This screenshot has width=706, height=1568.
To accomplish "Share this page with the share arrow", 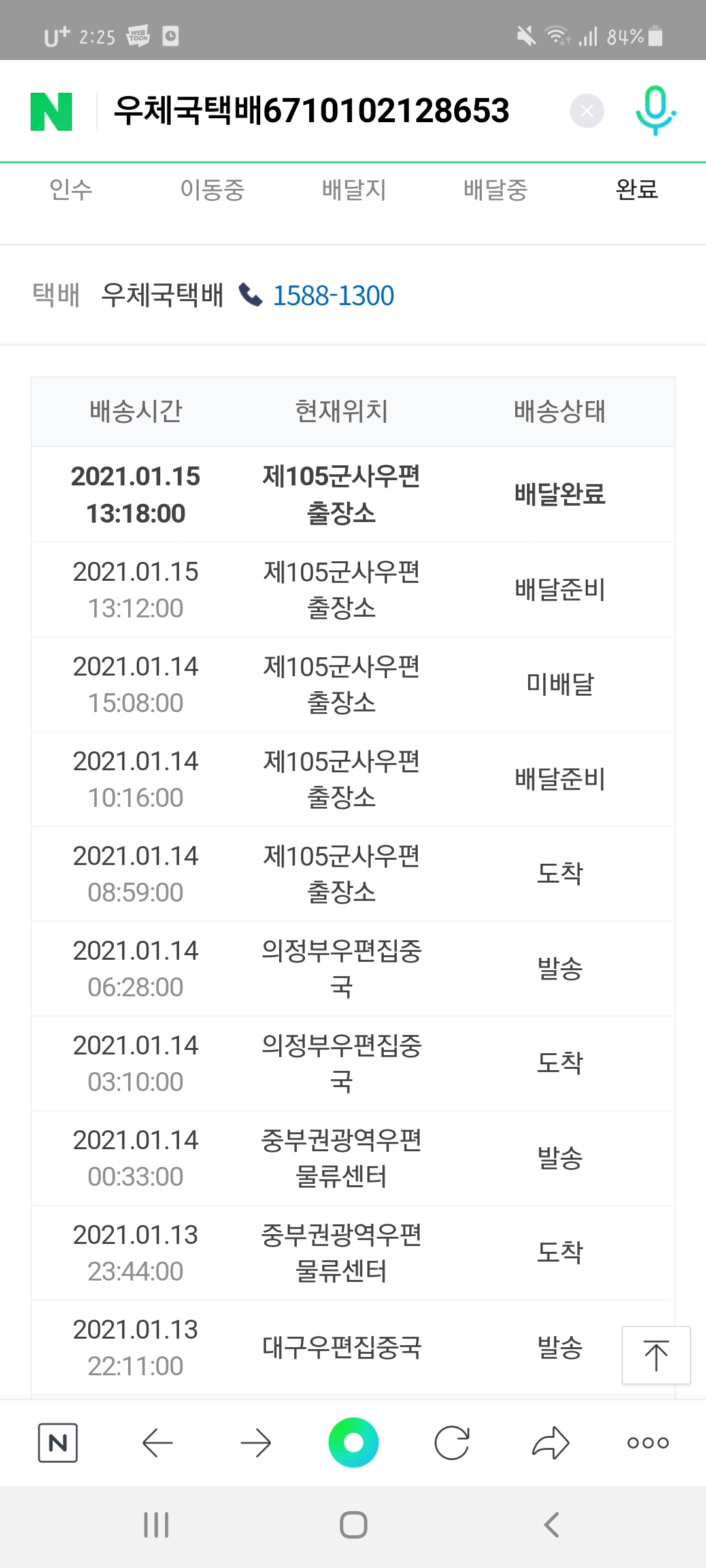I will point(550,1443).
